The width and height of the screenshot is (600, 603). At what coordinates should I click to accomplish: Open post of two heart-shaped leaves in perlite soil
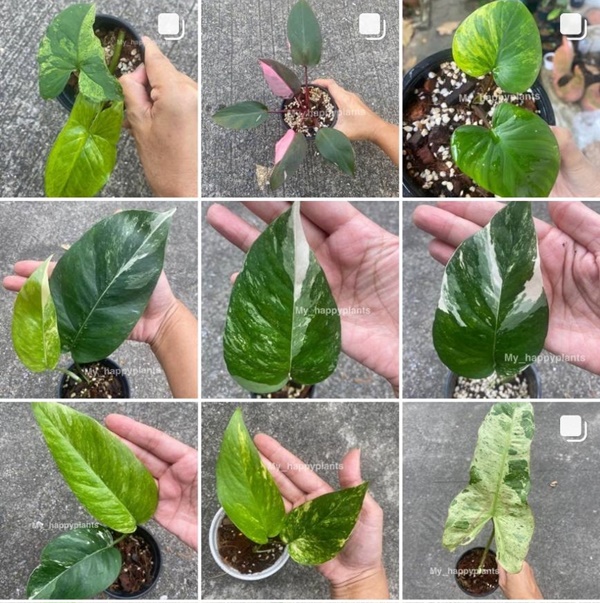pos(501,98)
